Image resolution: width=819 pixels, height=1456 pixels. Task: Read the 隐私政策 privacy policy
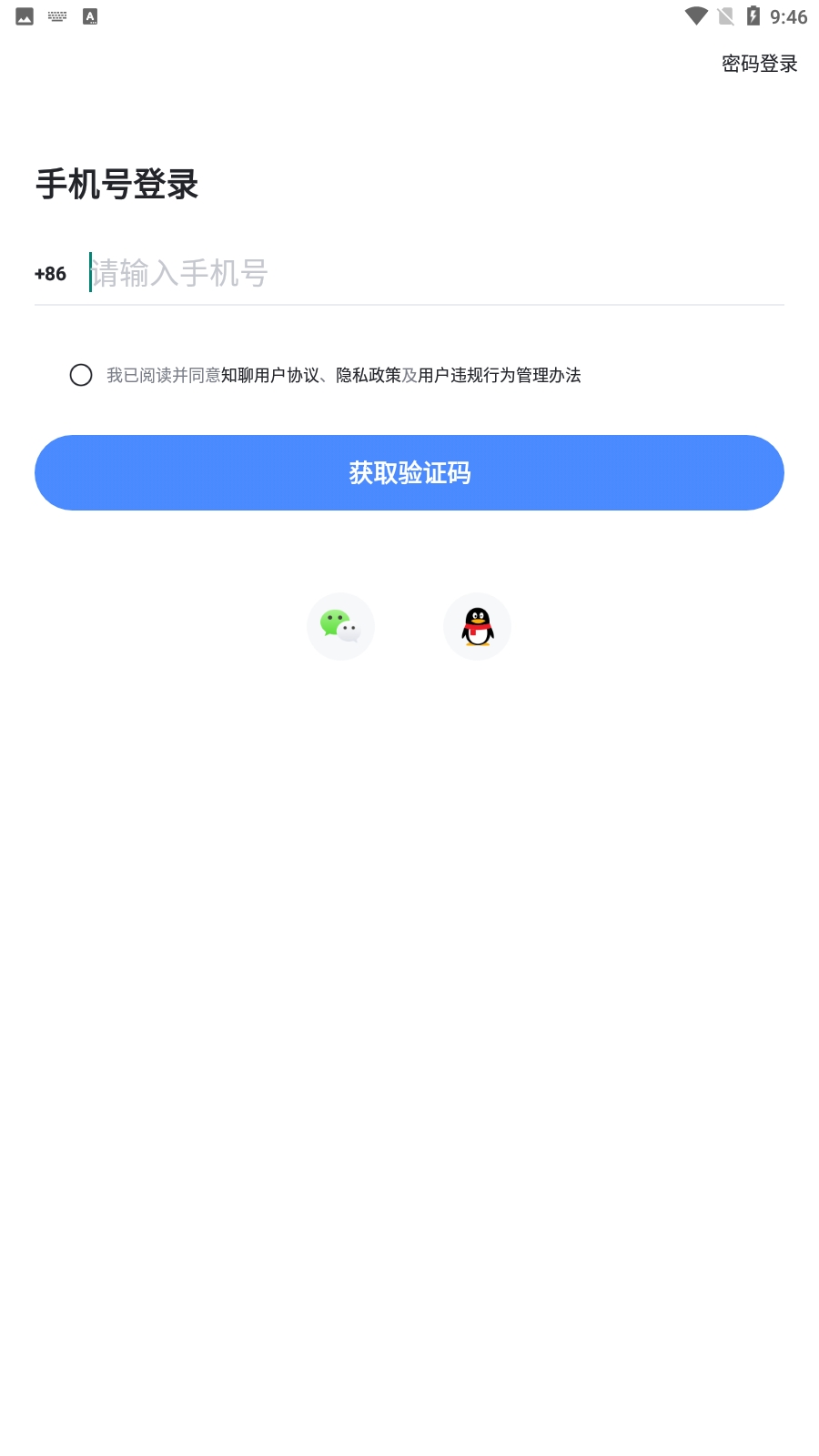pos(369,375)
